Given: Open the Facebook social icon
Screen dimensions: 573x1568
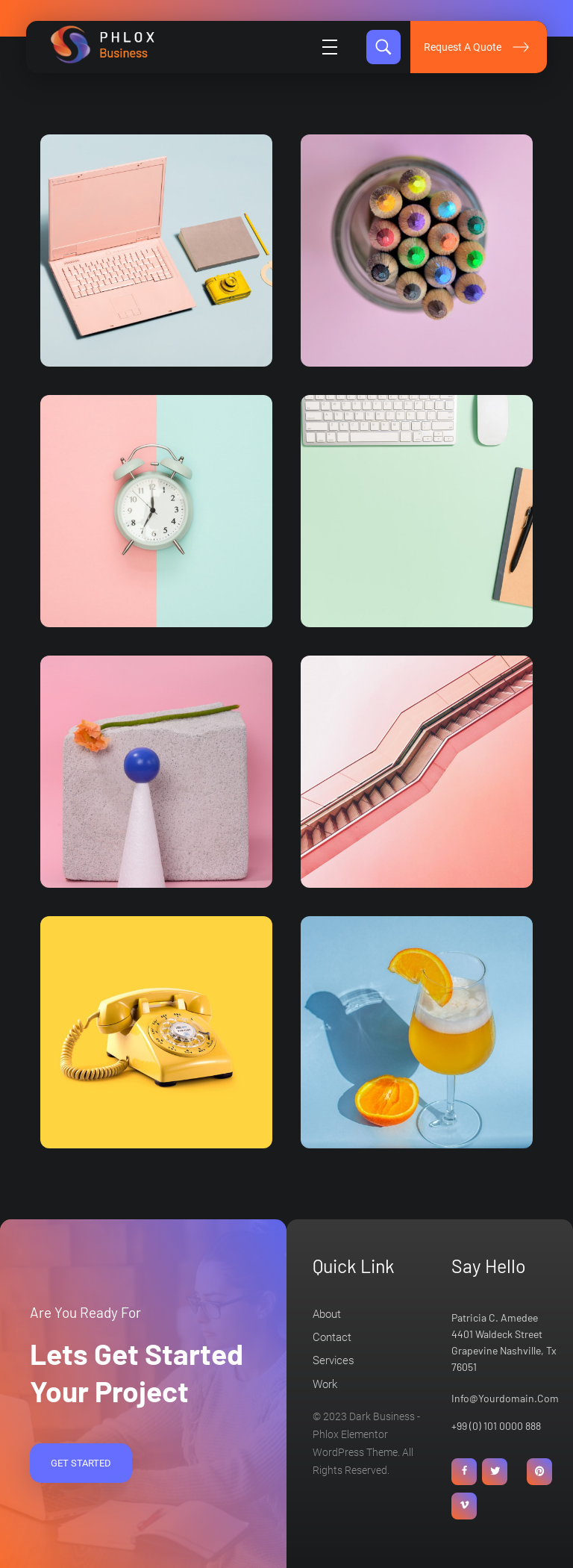Looking at the screenshot, I should coord(464,1471).
